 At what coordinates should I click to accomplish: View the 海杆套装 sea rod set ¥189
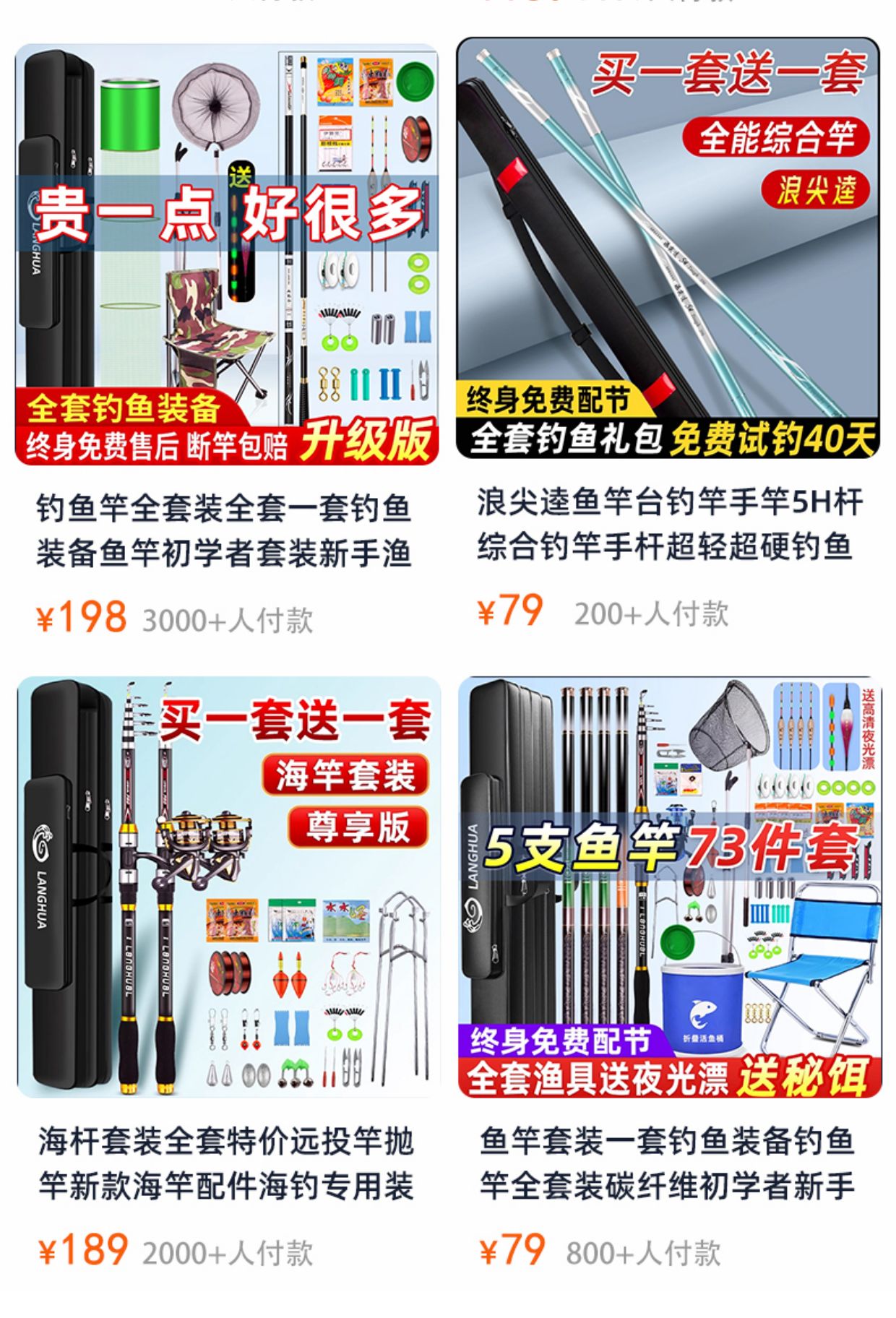coord(228,887)
